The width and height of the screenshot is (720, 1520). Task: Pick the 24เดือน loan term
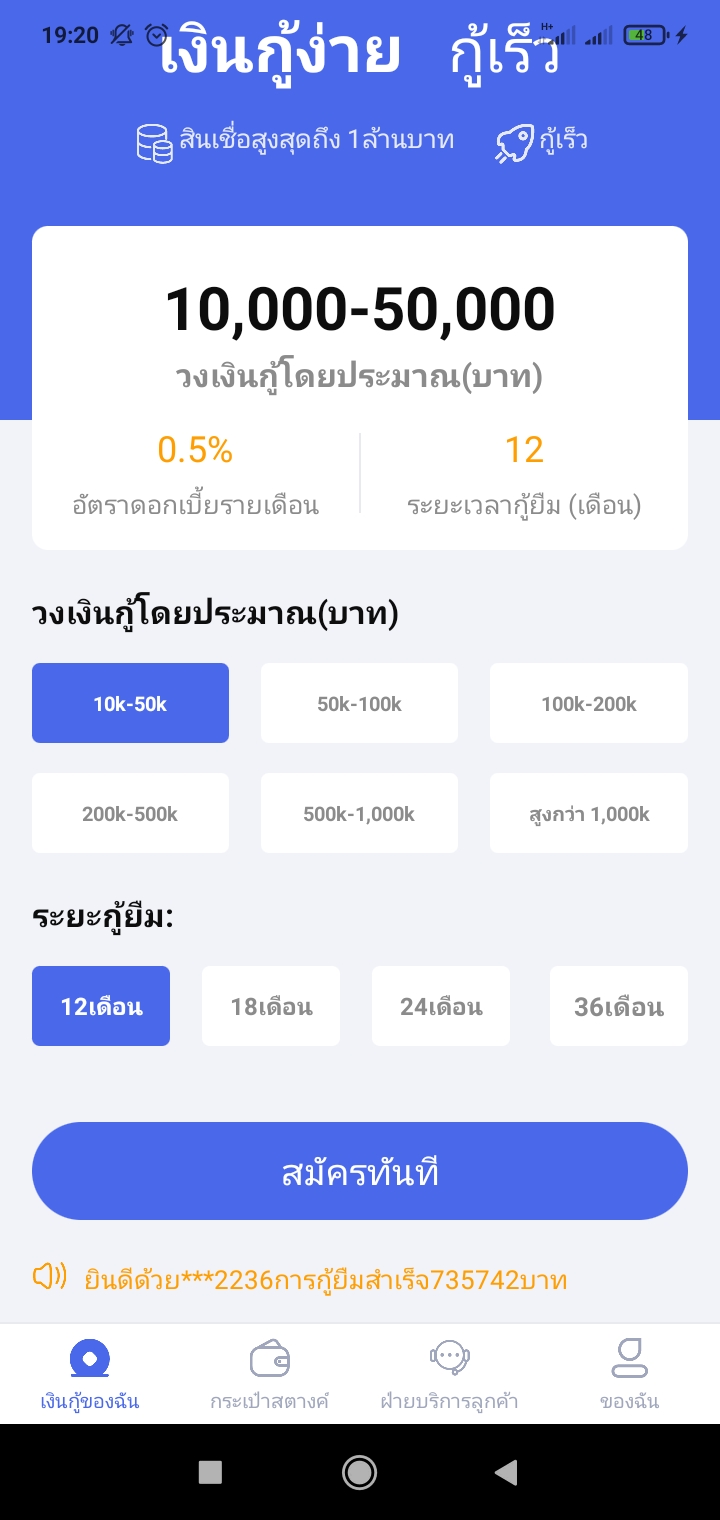point(441,1006)
